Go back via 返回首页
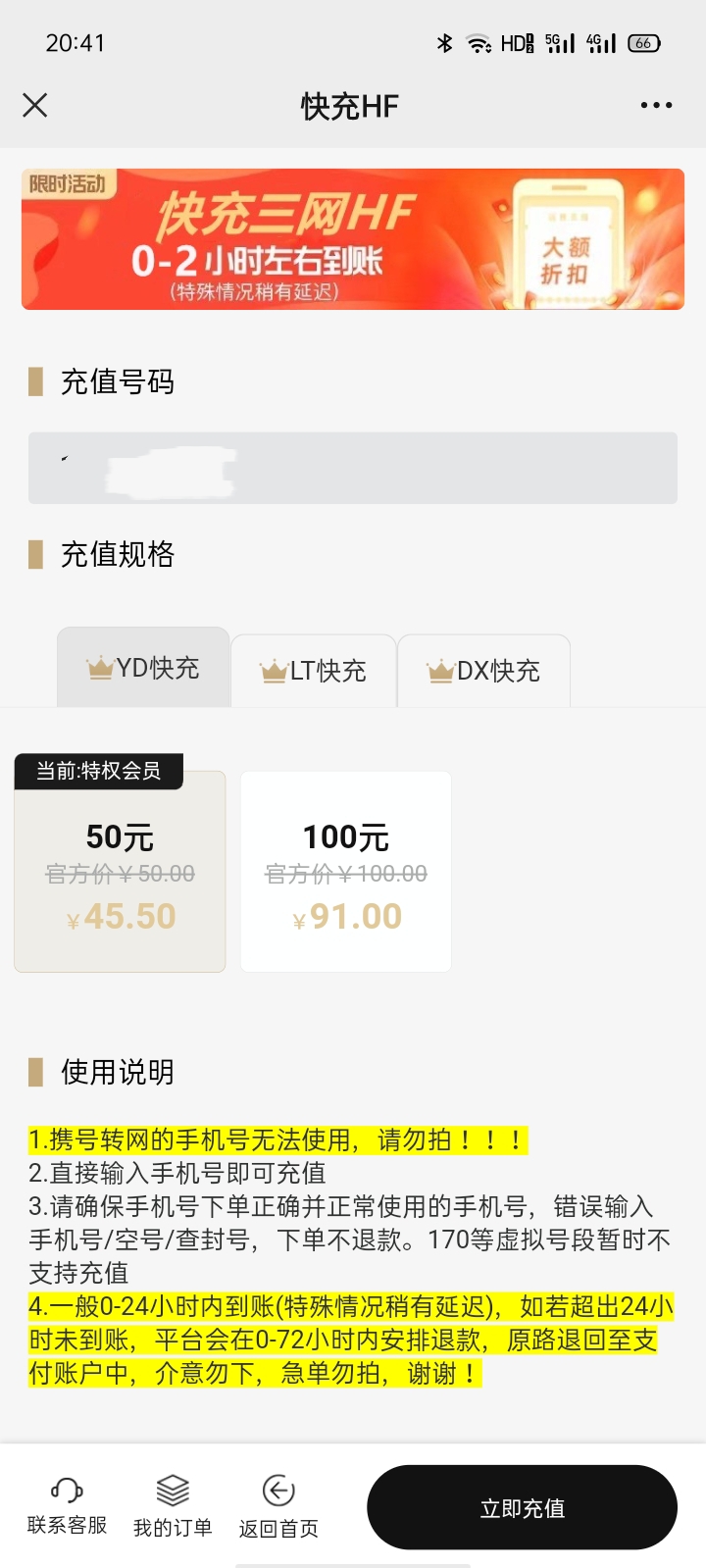This screenshot has width=706, height=1568. pyautogui.click(x=278, y=1505)
